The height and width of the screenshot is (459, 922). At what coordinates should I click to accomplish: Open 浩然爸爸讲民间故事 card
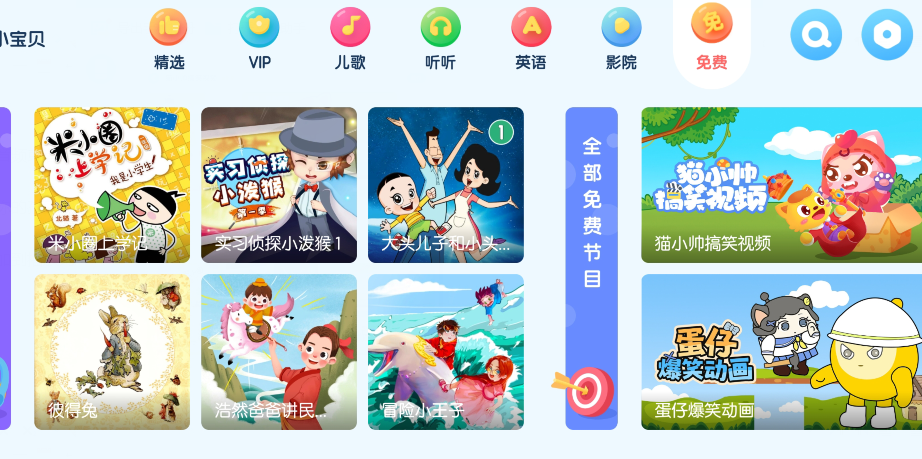click(x=279, y=352)
